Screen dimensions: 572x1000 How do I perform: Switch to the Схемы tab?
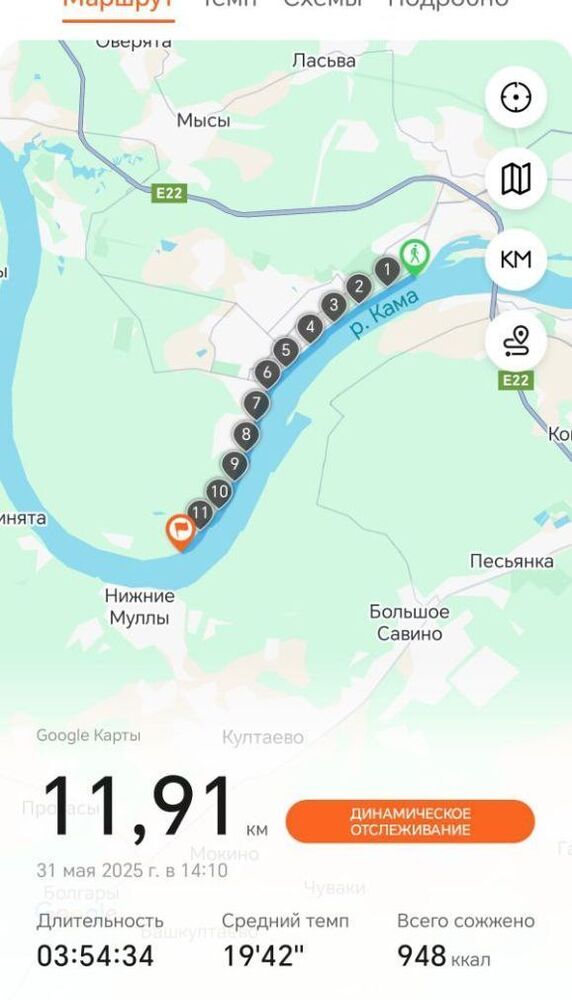coord(323,4)
